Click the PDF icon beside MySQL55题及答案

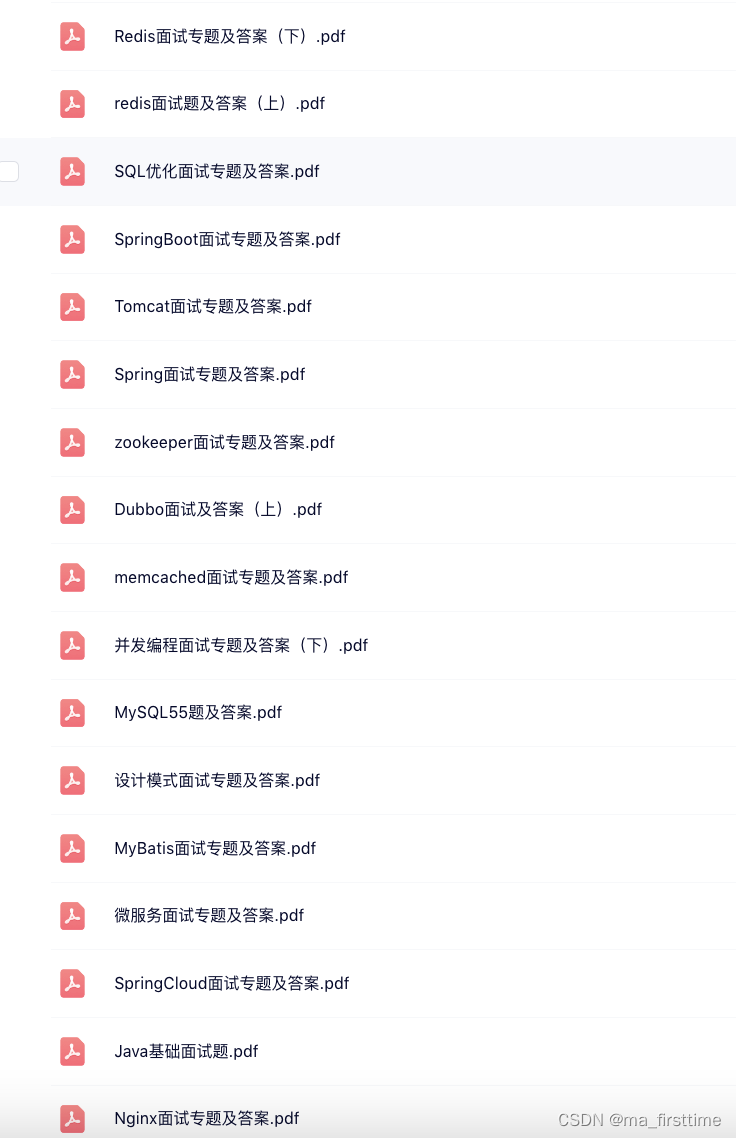point(72,713)
